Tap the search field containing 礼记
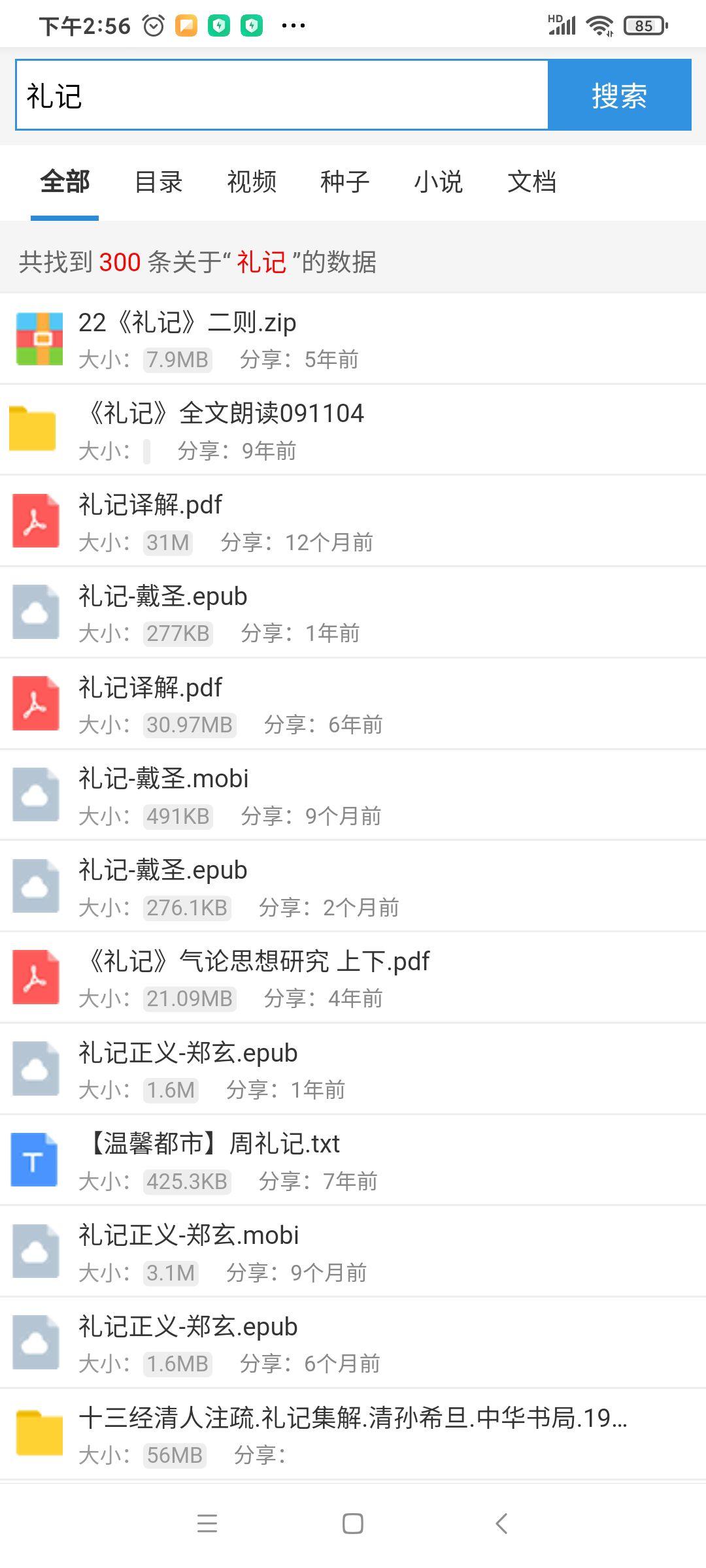706x1568 pixels. [281, 95]
